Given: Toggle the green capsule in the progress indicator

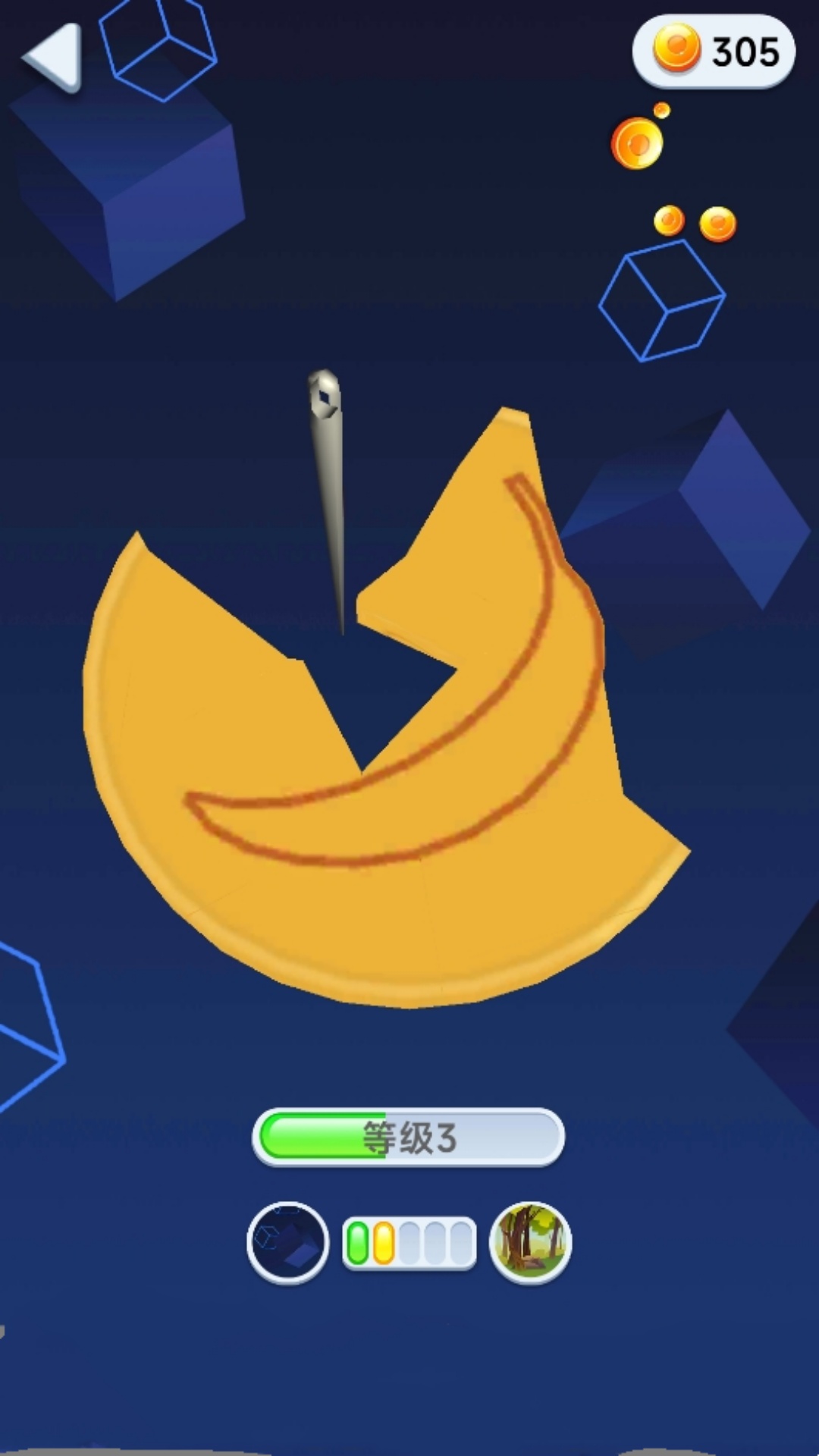Looking at the screenshot, I should click(359, 1242).
